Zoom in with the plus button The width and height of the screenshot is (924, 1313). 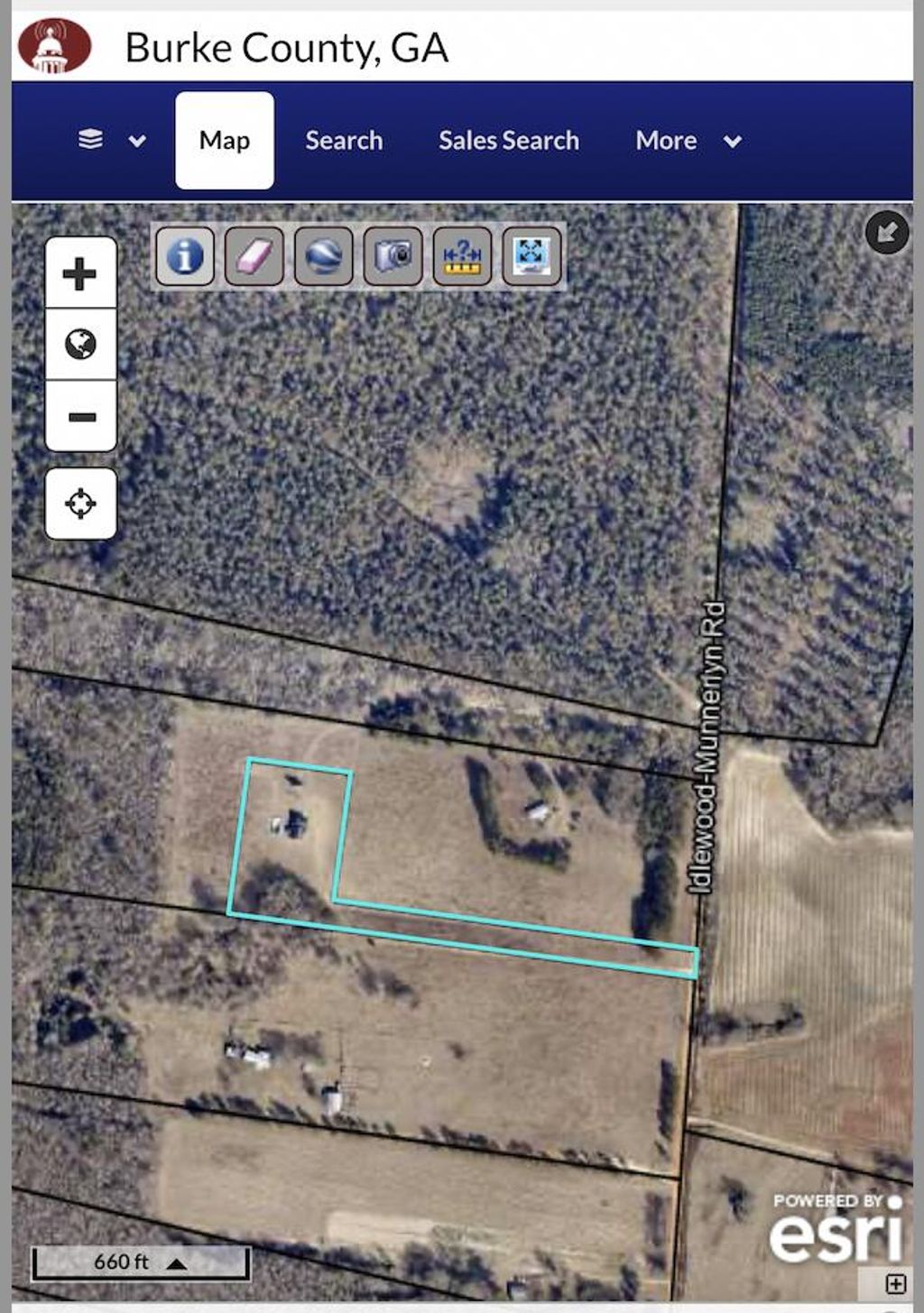click(80, 273)
